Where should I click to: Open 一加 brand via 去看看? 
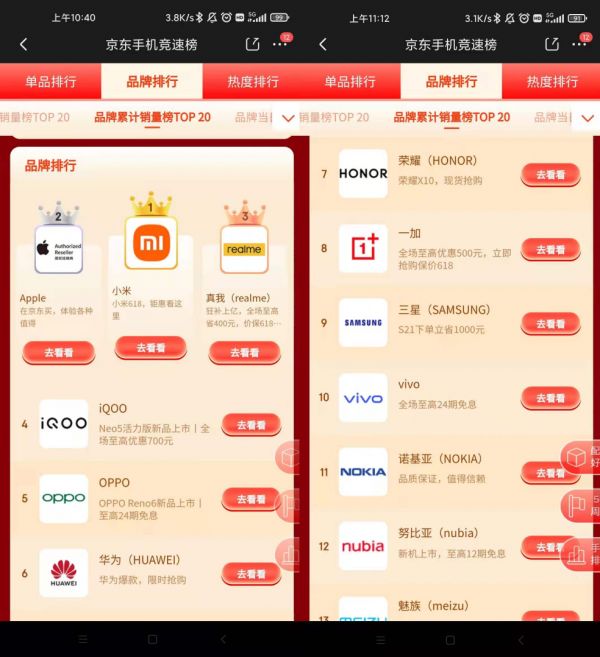[x=550, y=249]
